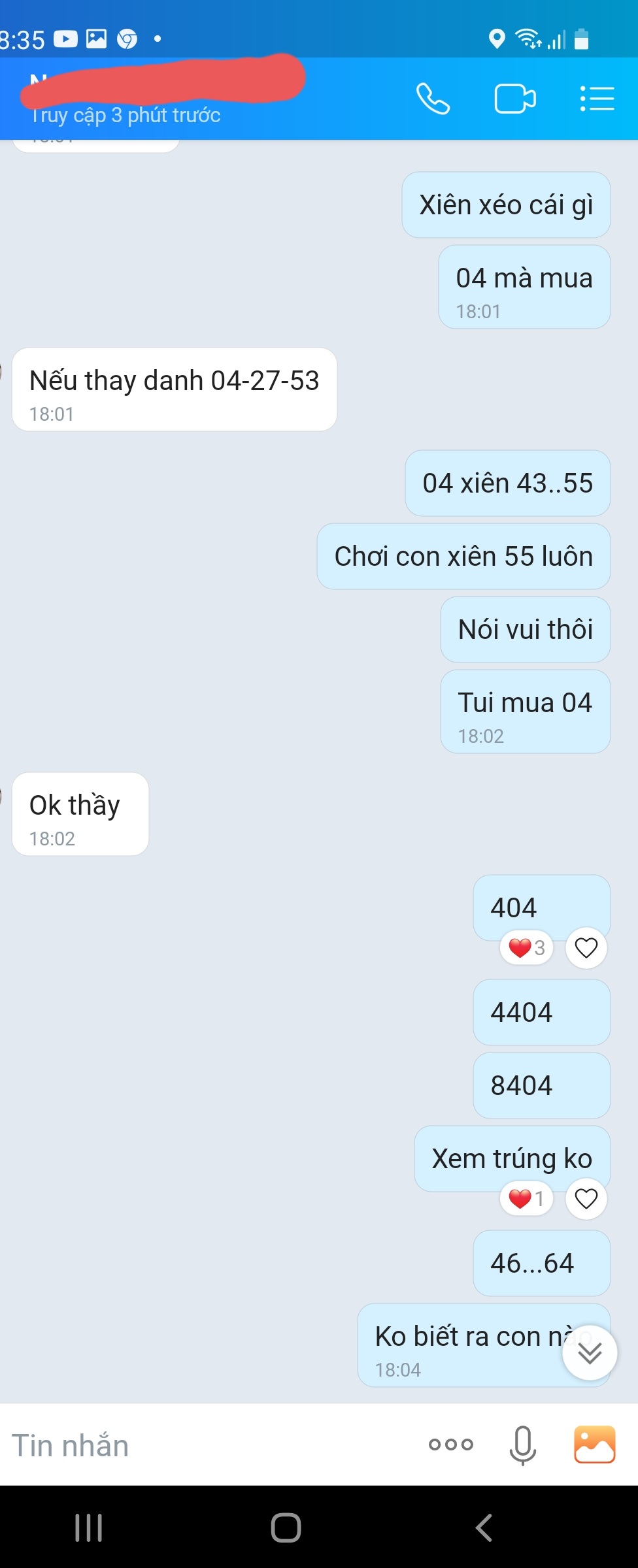Open the photo gallery picker
Image resolution: width=638 pixels, height=1568 pixels.
coord(594,1445)
